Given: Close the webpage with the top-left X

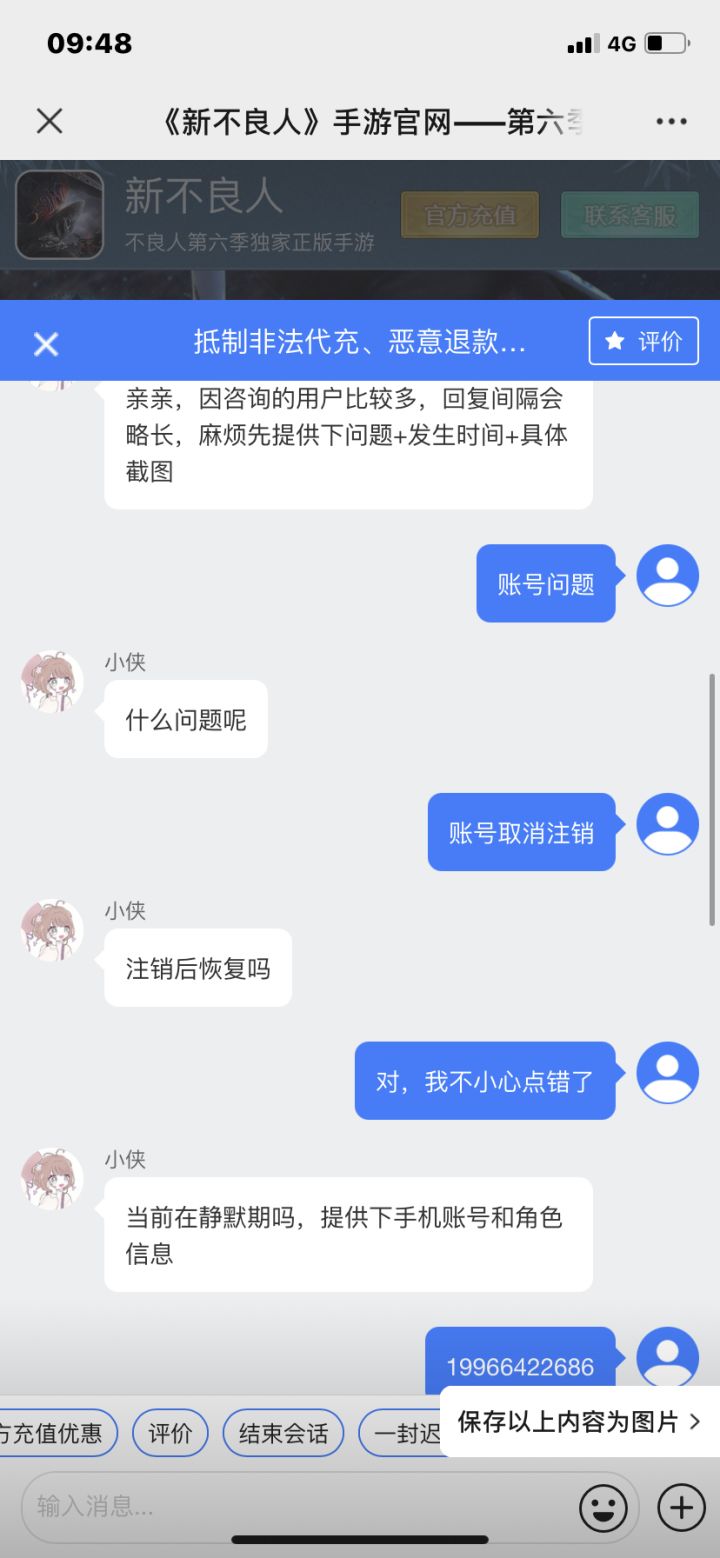Looking at the screenshot, I should coord(49,120).
